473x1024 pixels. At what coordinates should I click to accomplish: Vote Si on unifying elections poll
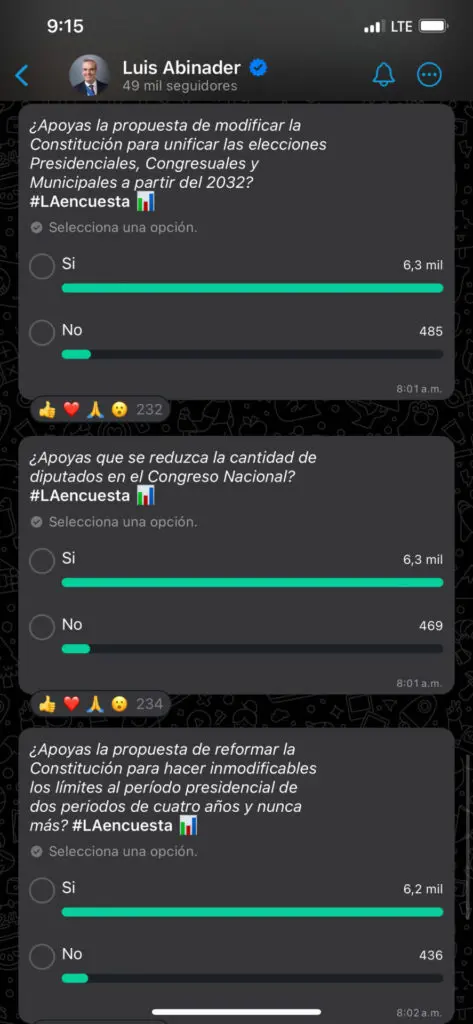(42, 266)
